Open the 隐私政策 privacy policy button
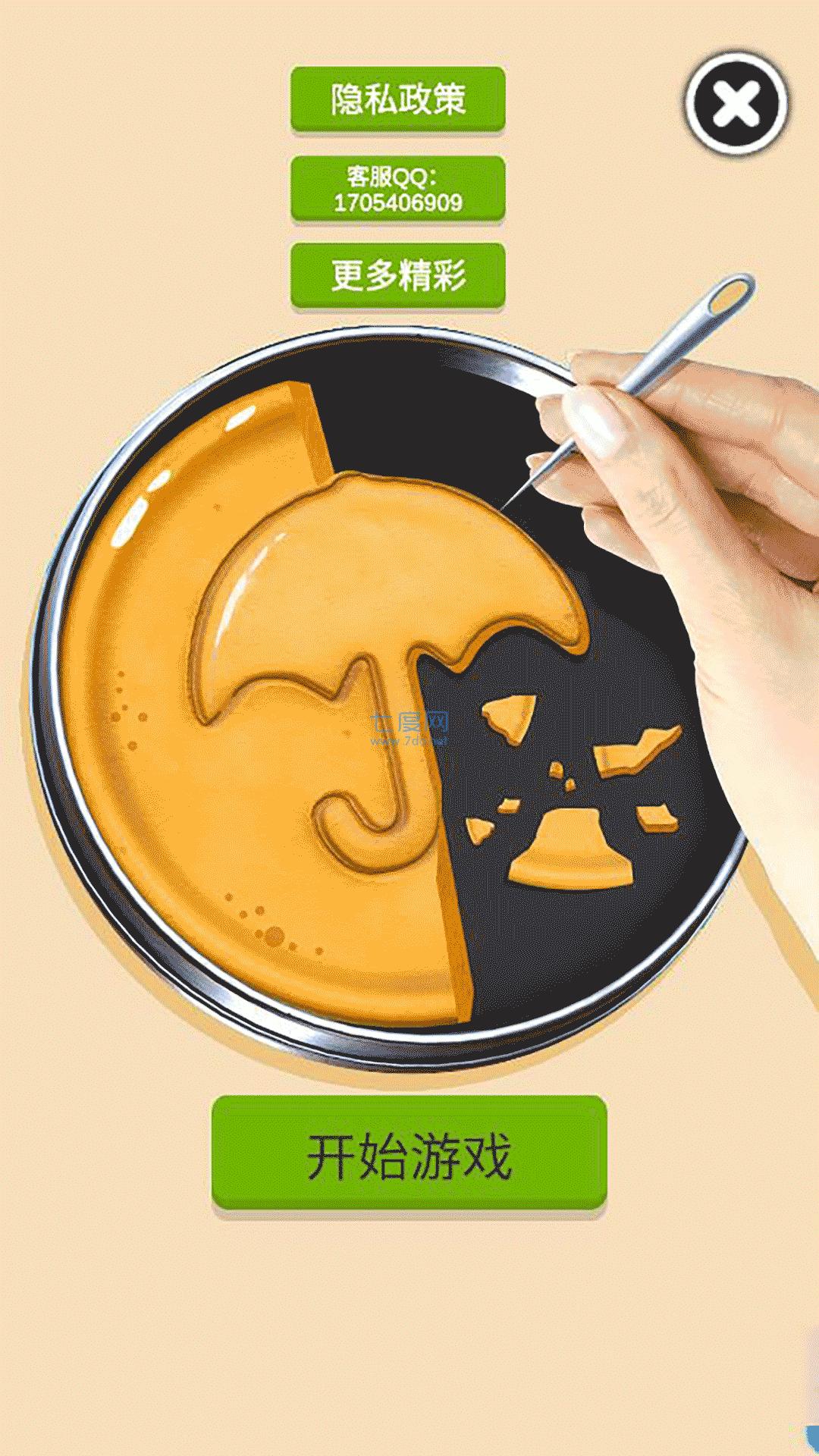The image size is (819, 1456). tap(397, 99)
